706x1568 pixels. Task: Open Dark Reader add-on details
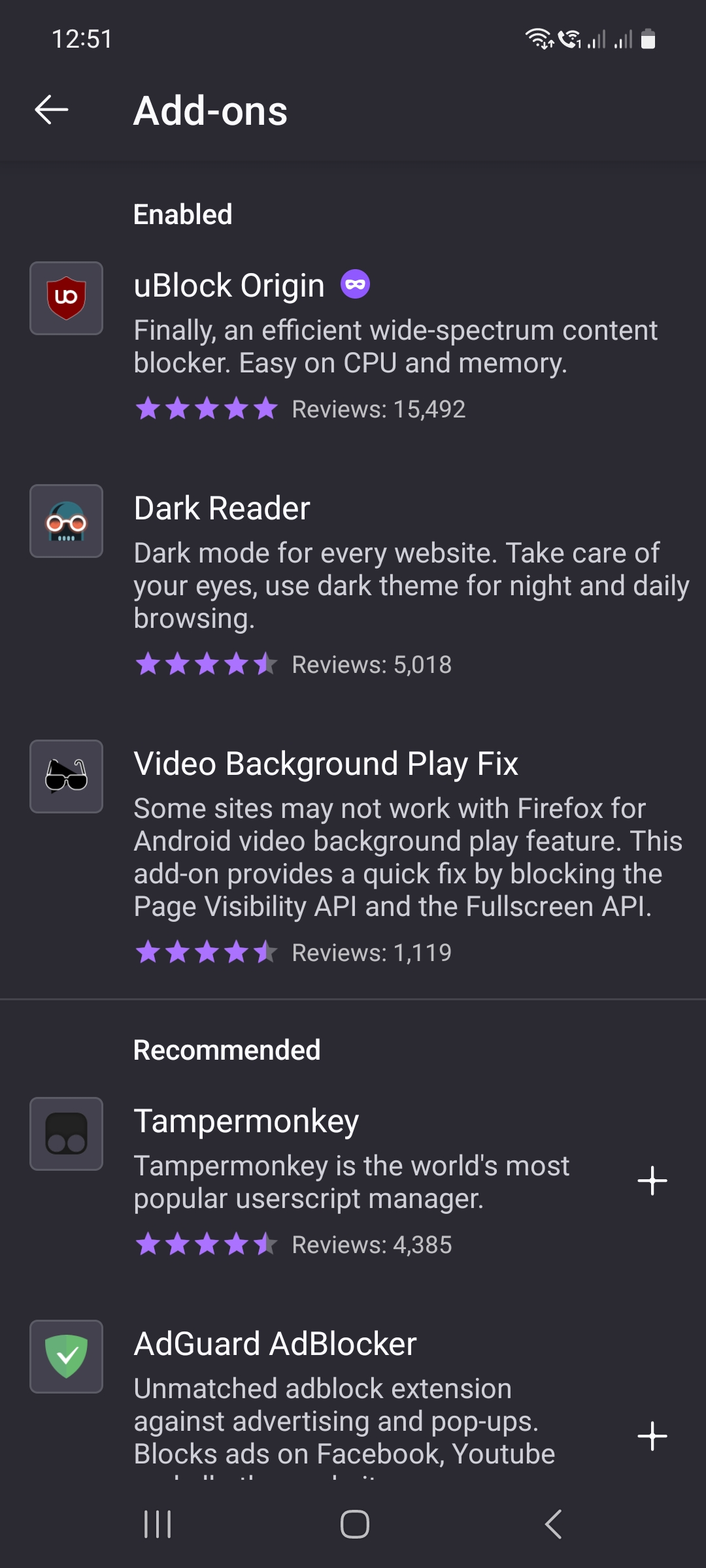click(222, 509)
